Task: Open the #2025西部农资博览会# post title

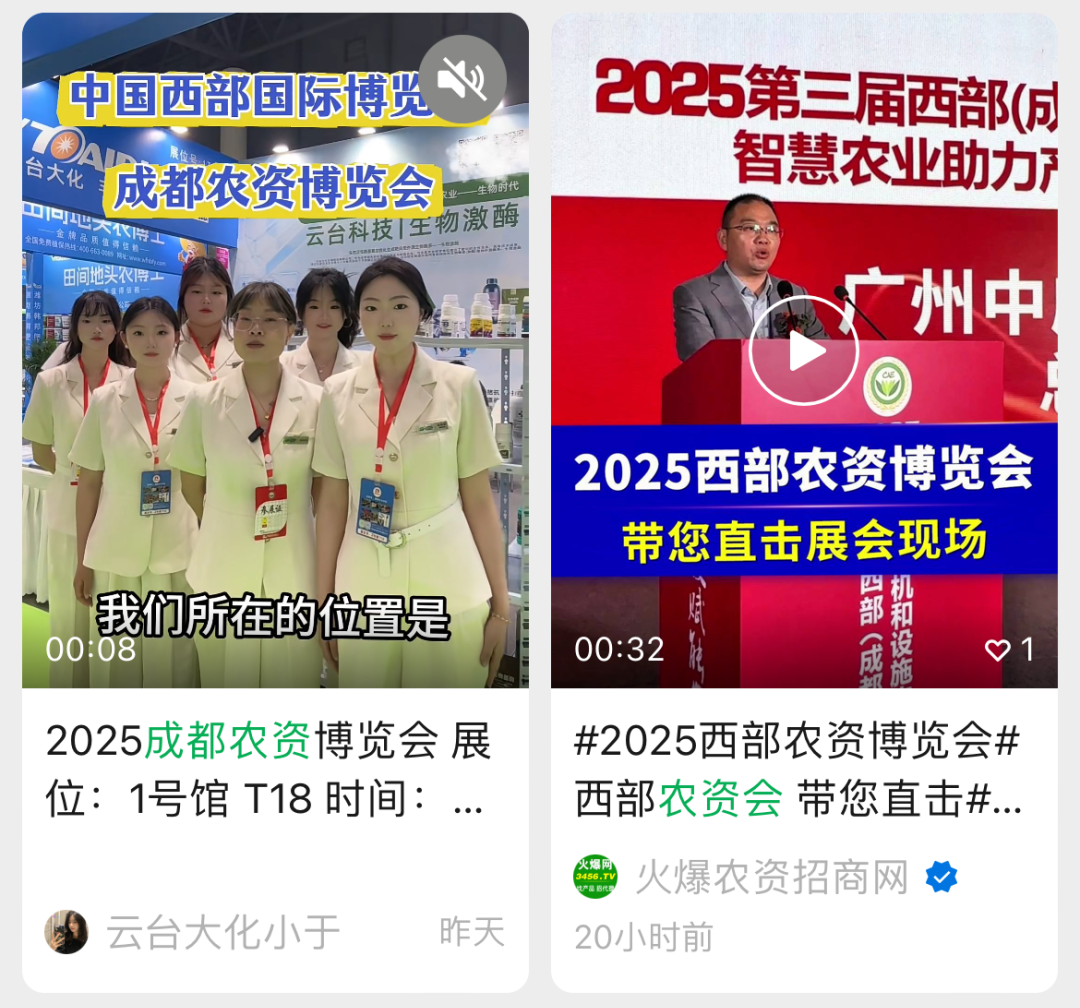Action: (797, 770)
